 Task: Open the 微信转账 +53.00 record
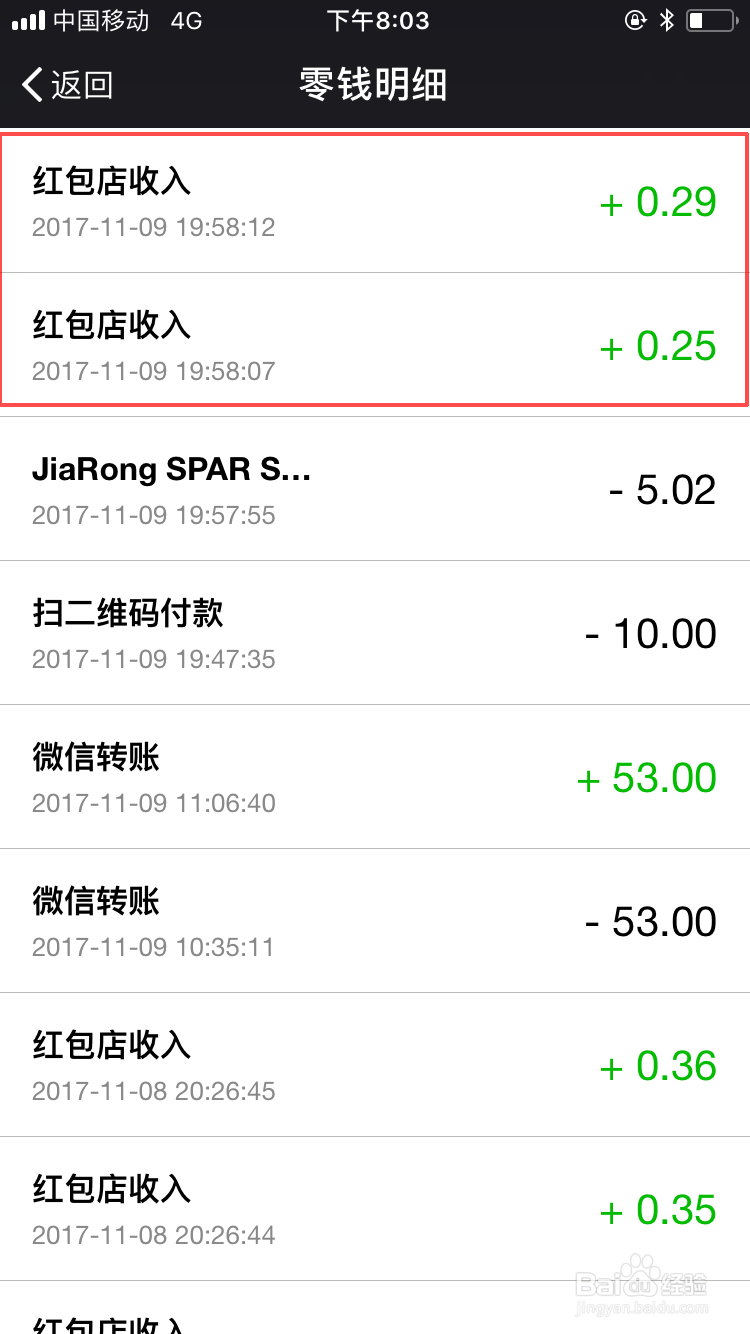pos(375,777)
